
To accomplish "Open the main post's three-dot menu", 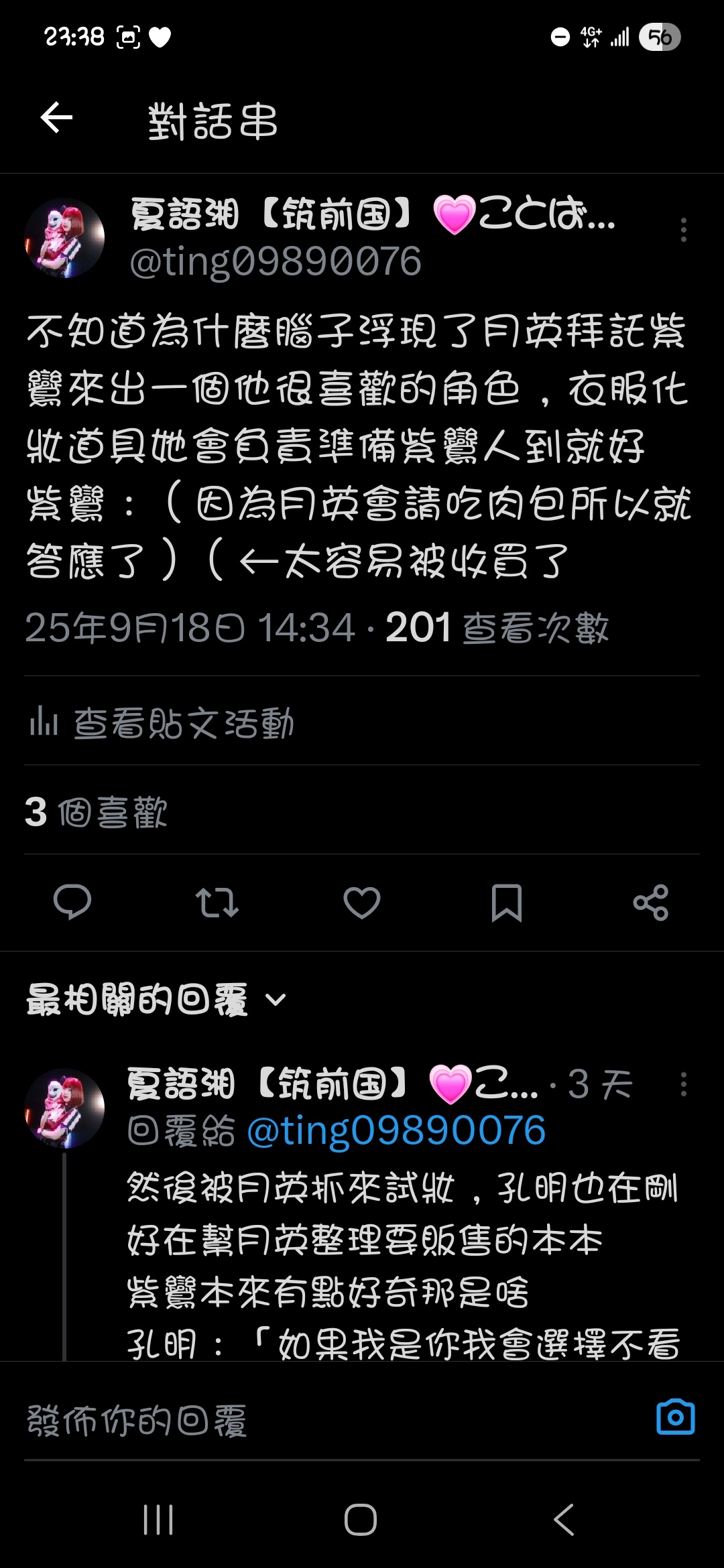I will pos(683,230).
